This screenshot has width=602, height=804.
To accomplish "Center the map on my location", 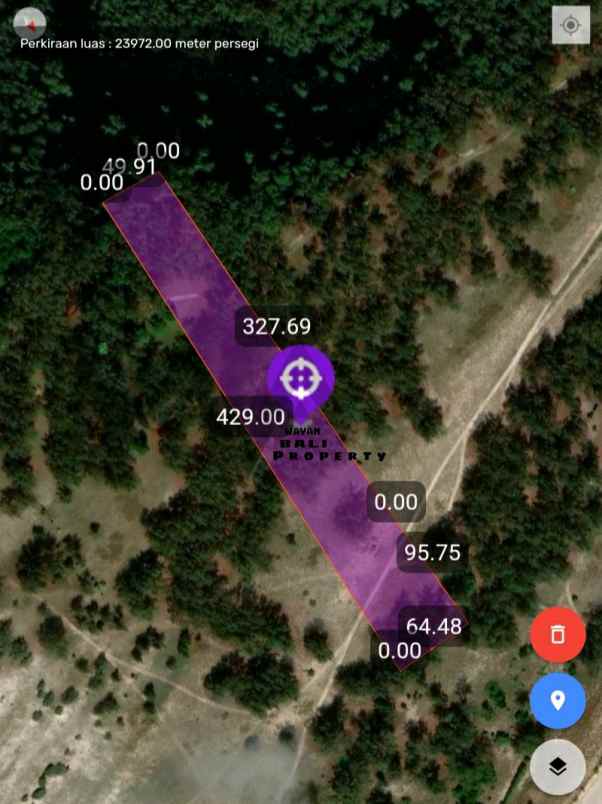I will [x=571, y=25].
